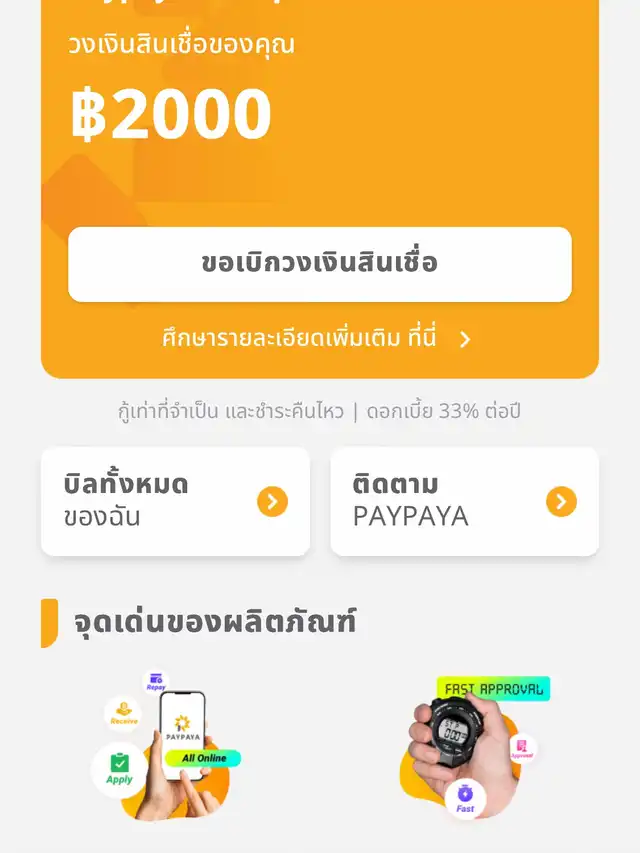Screen dimensions: 640x853
Task: Tap the ขอเบิกวงเงินสินเชื่อ button
Action: [320, 264]
